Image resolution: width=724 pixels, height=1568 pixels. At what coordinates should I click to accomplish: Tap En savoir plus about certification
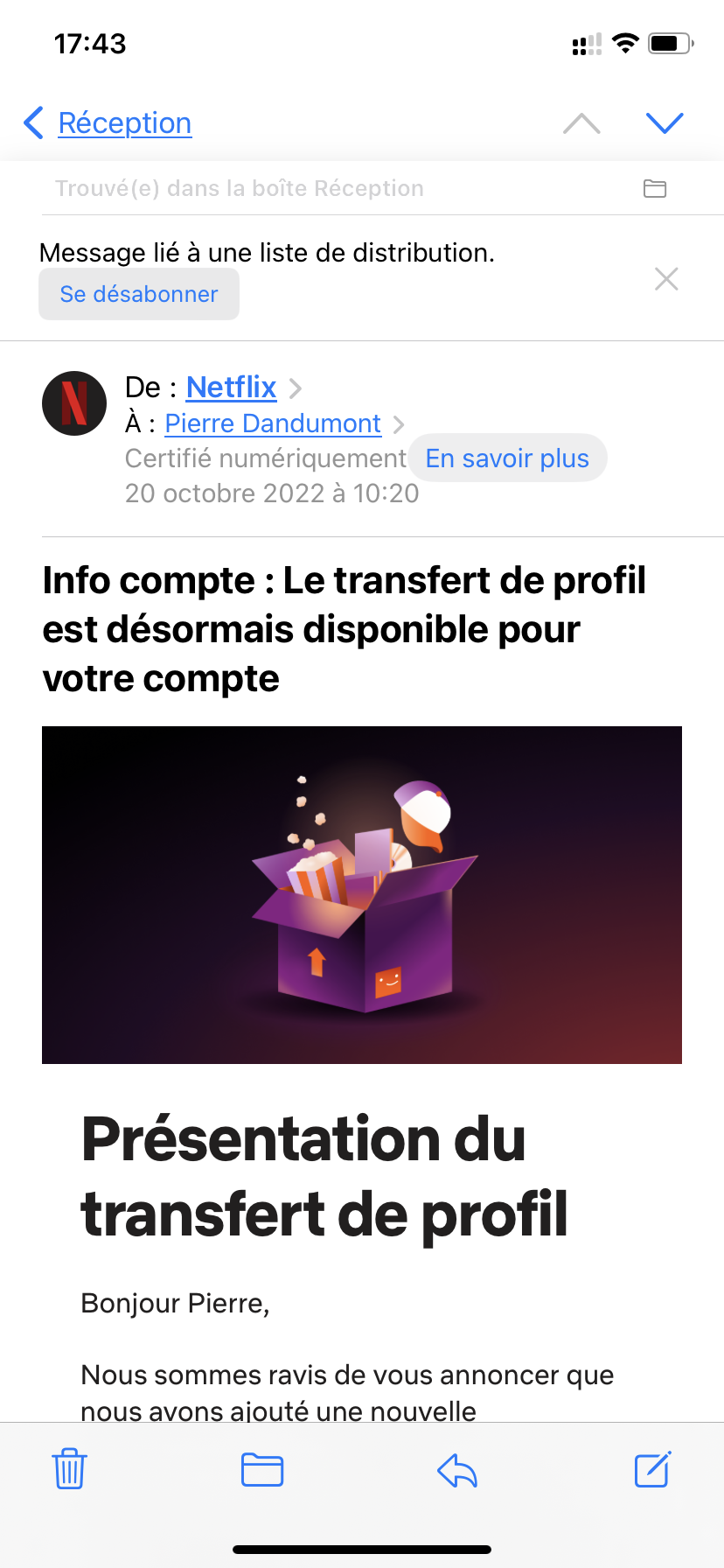(x=507, y=458)
